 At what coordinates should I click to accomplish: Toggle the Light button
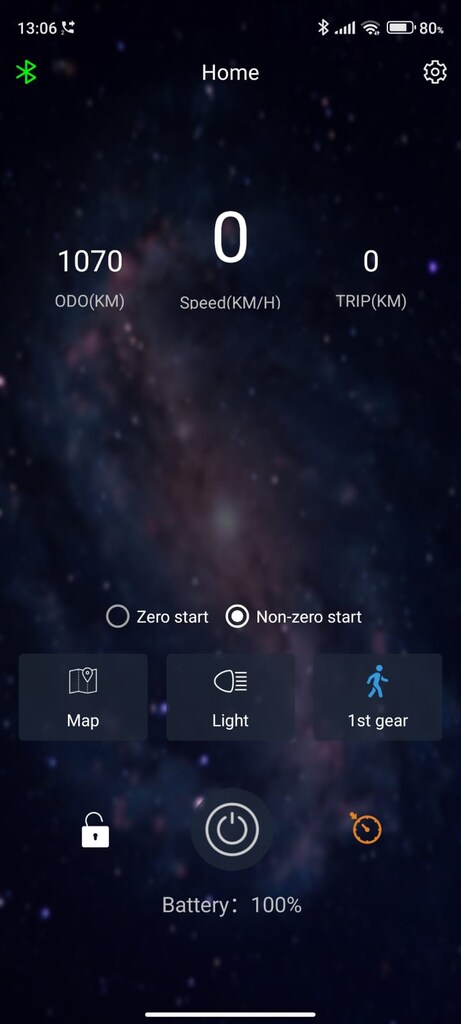pyautogui.click(x=230, y=697)
